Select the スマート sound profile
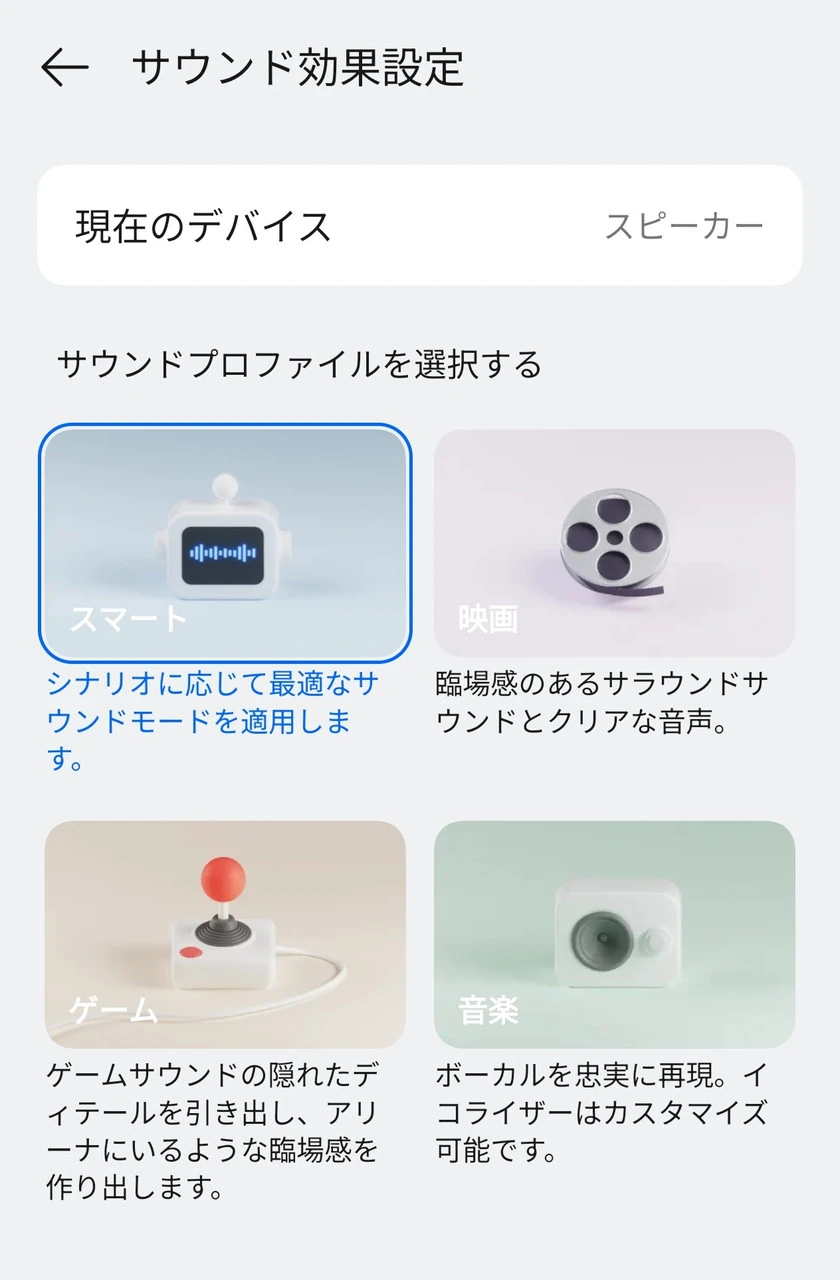Screen dimensions: 840x1280 pyautogui.click(x=225, y=543)
